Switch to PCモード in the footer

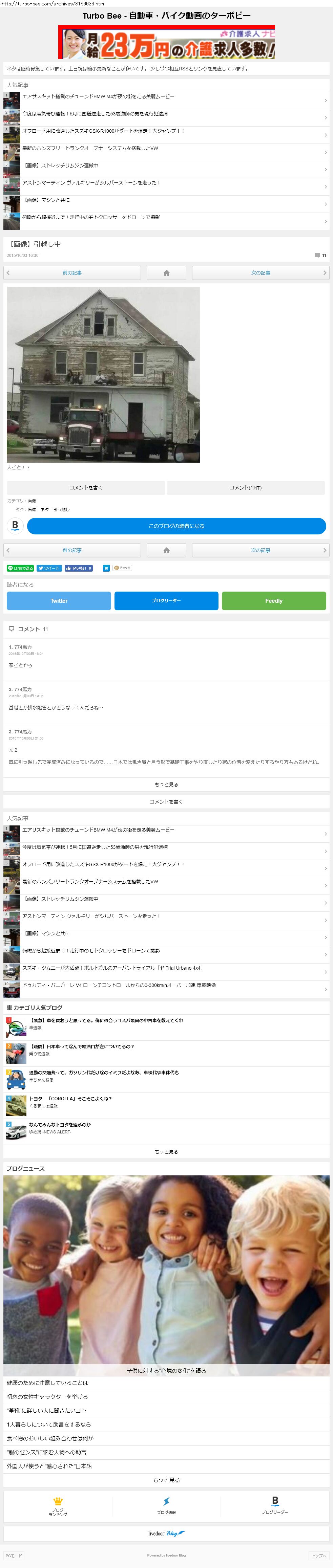click(x=14, y=1555)
